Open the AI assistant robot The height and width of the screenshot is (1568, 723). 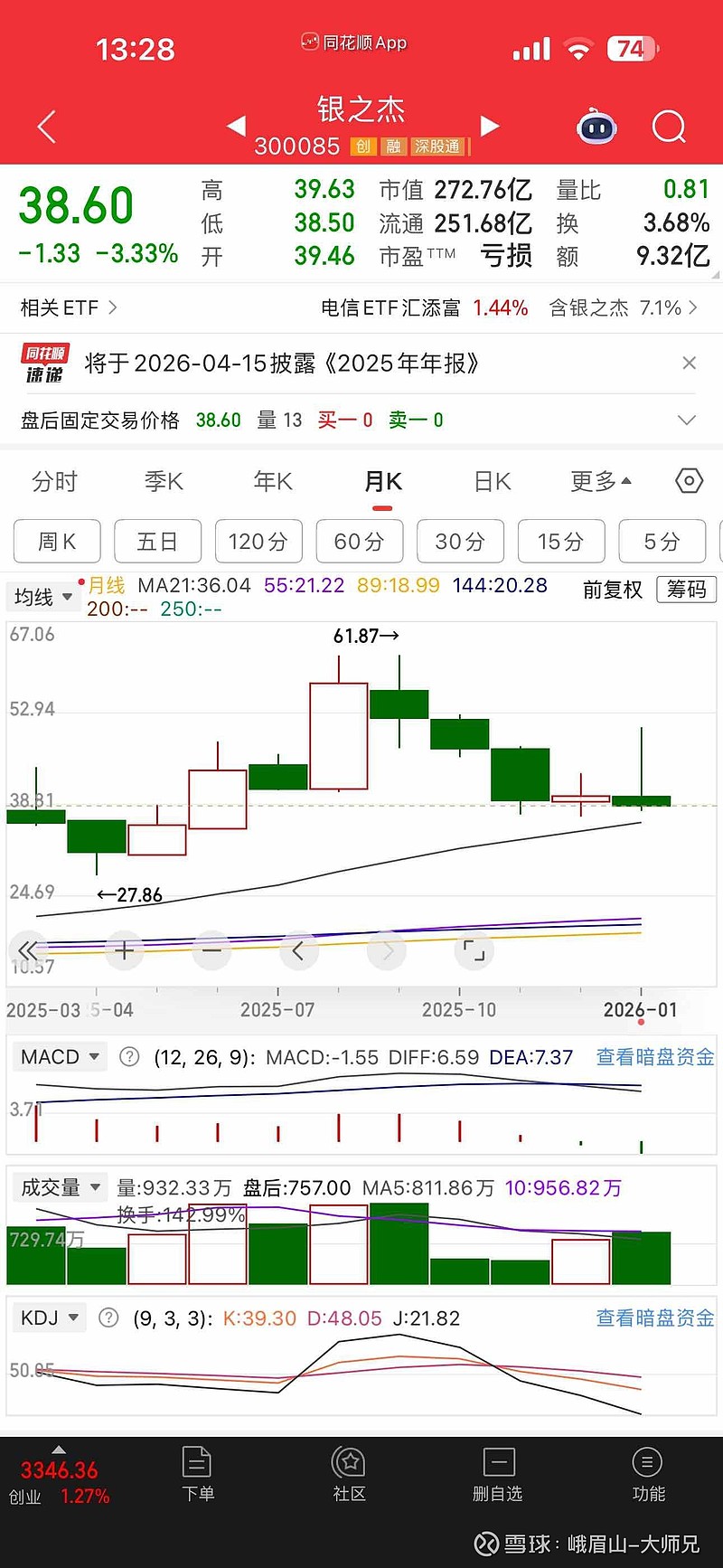(596, 127)
